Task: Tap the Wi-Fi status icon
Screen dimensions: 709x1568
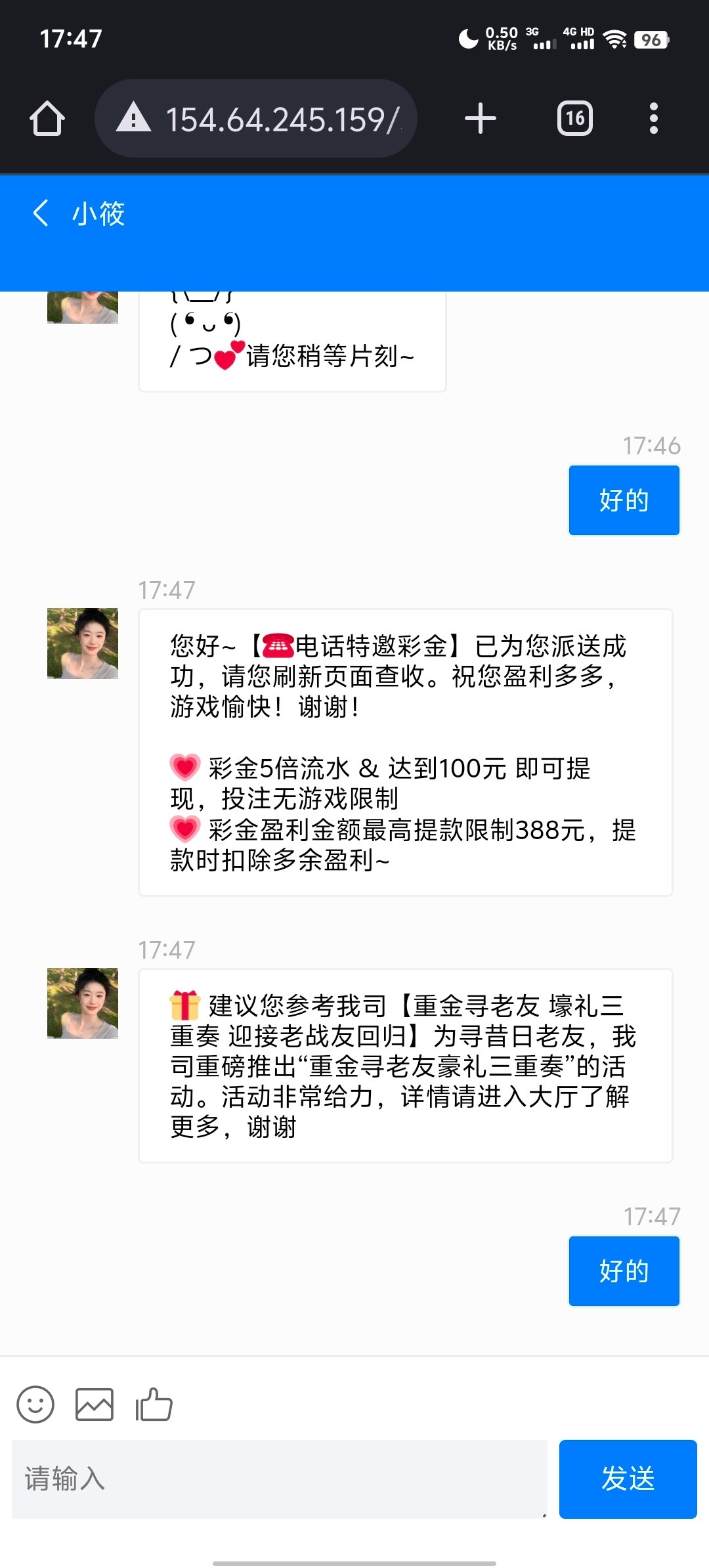Action: (x=615, y=39)
